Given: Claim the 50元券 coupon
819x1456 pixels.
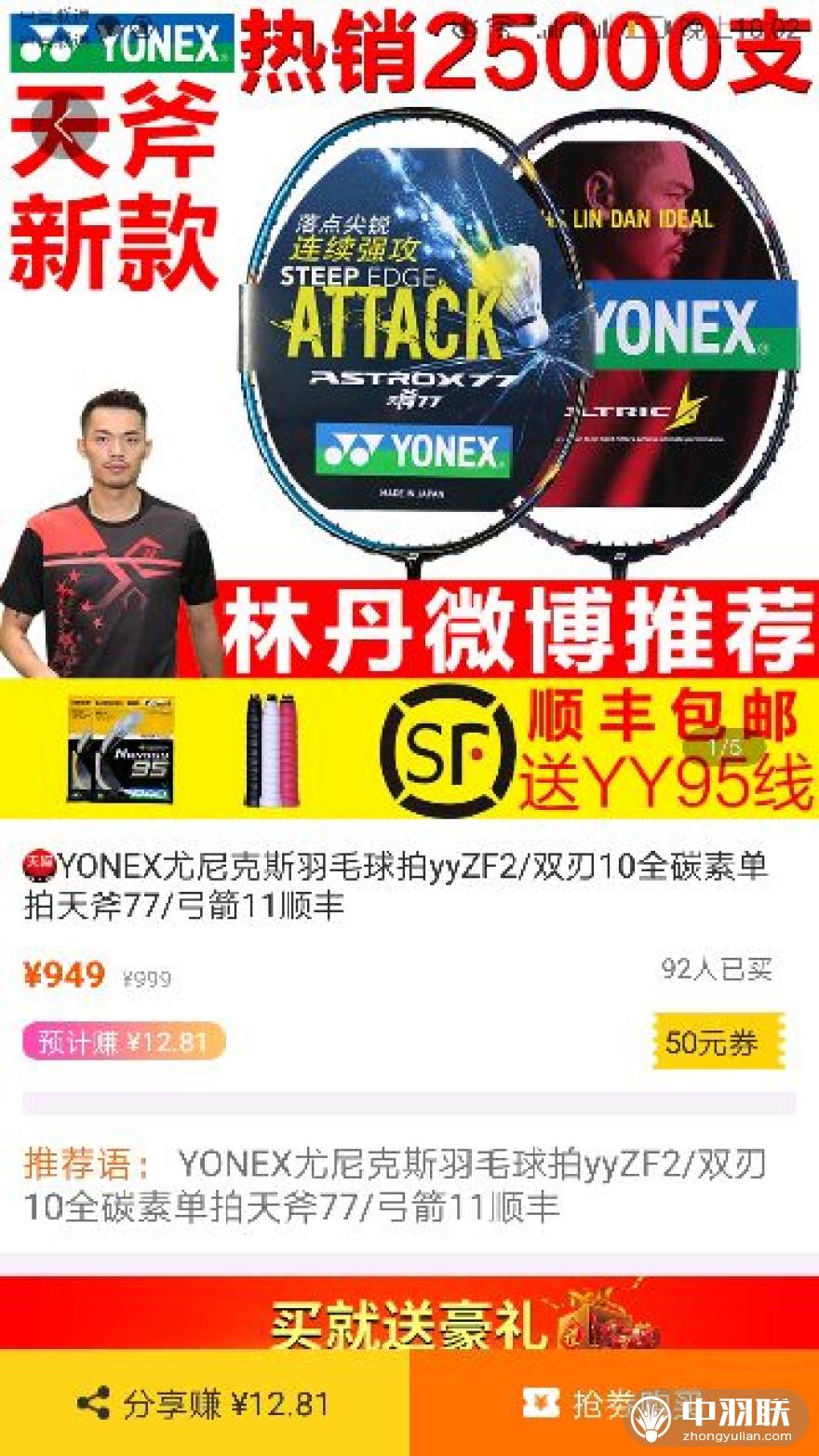Looking at the screenshot, I should coord(718,1042).
